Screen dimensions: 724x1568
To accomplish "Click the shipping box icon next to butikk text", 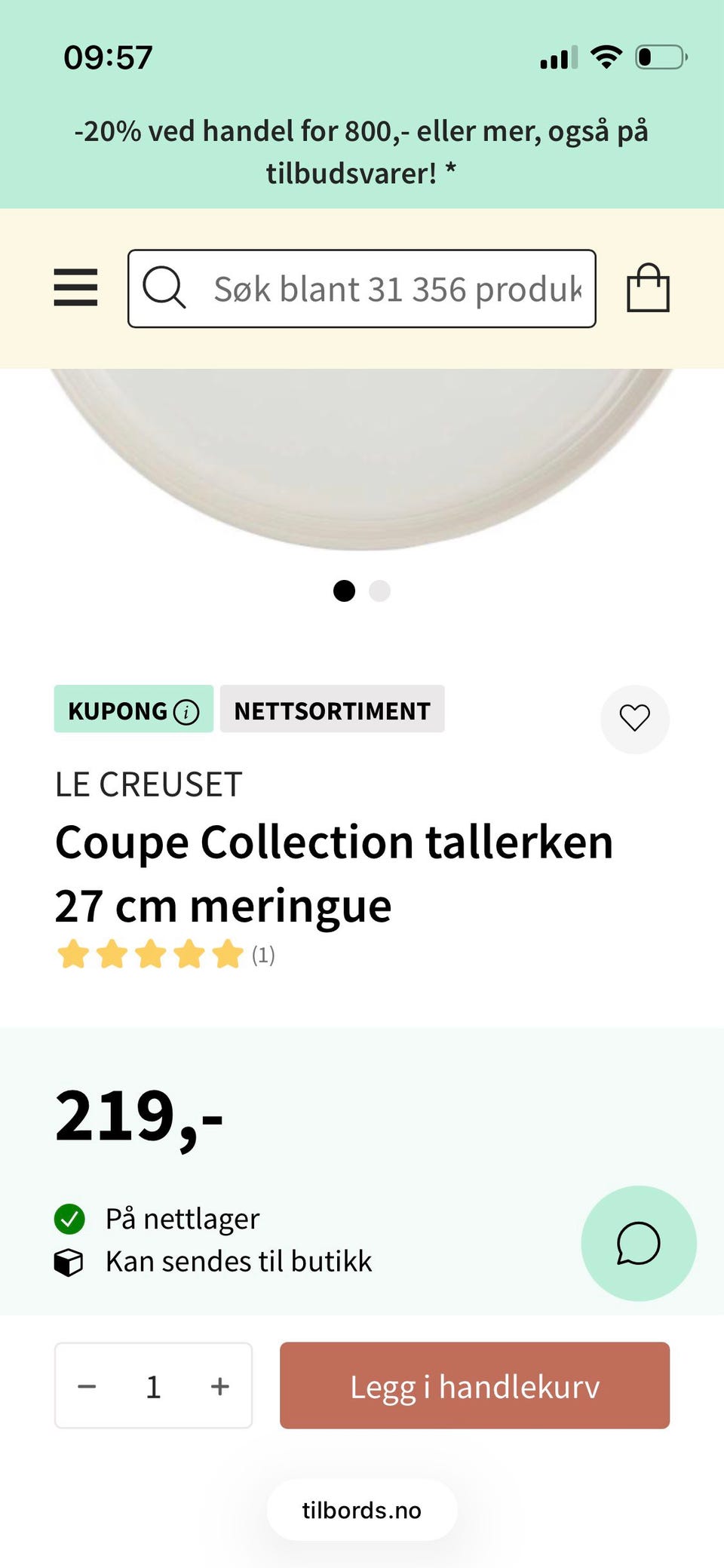I will click(x=71, y=1260).
